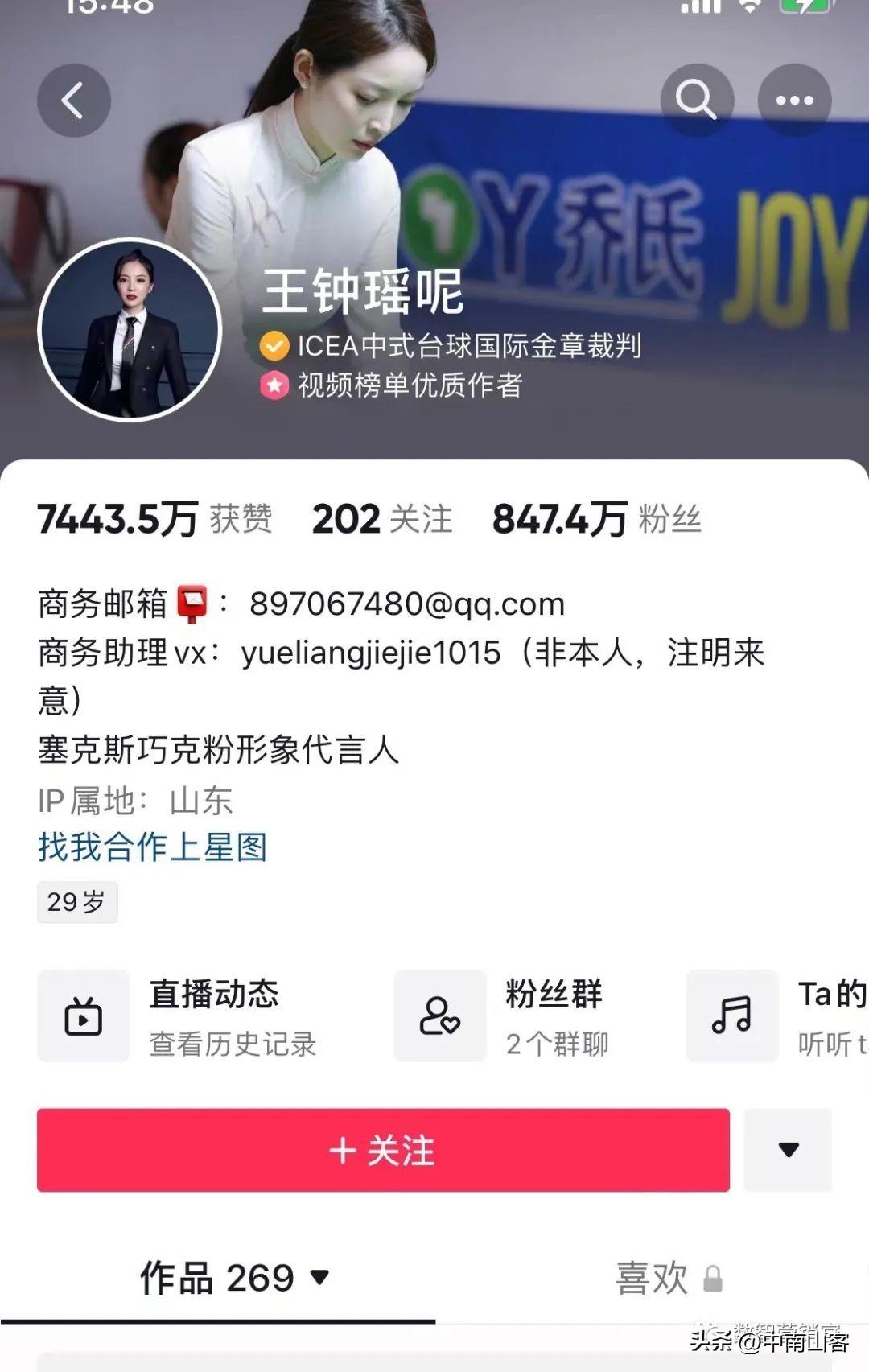Go back using the top-left arrow
The width and height of the screenshot is (869, 1372).
click(73, 101)
